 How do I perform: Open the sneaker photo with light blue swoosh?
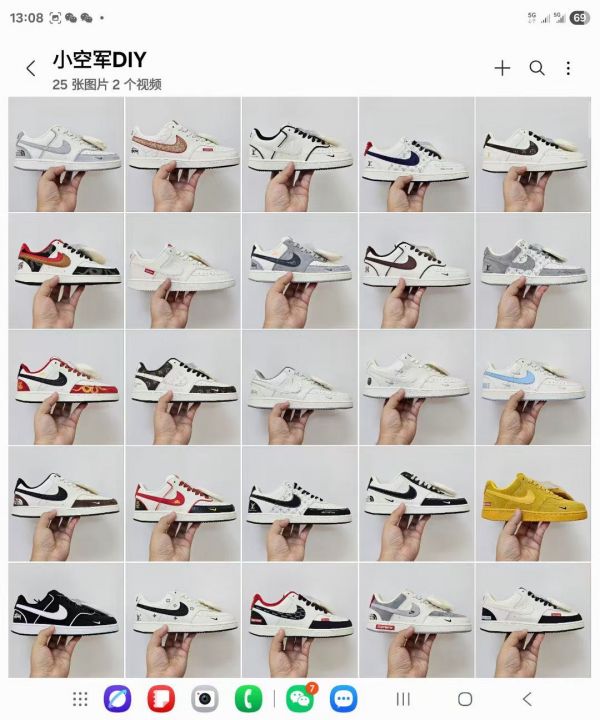coord(534,386)
